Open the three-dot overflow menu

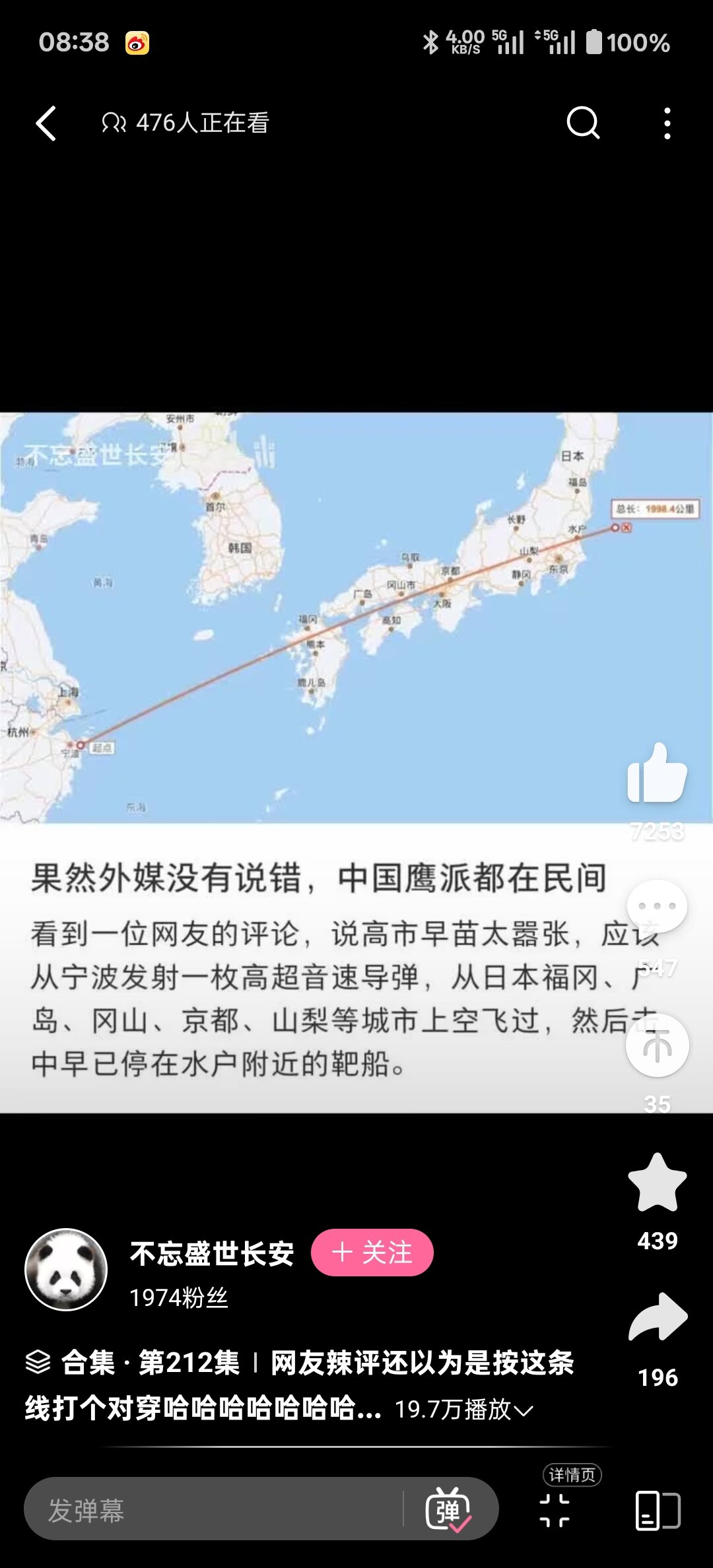coord(667,123)
